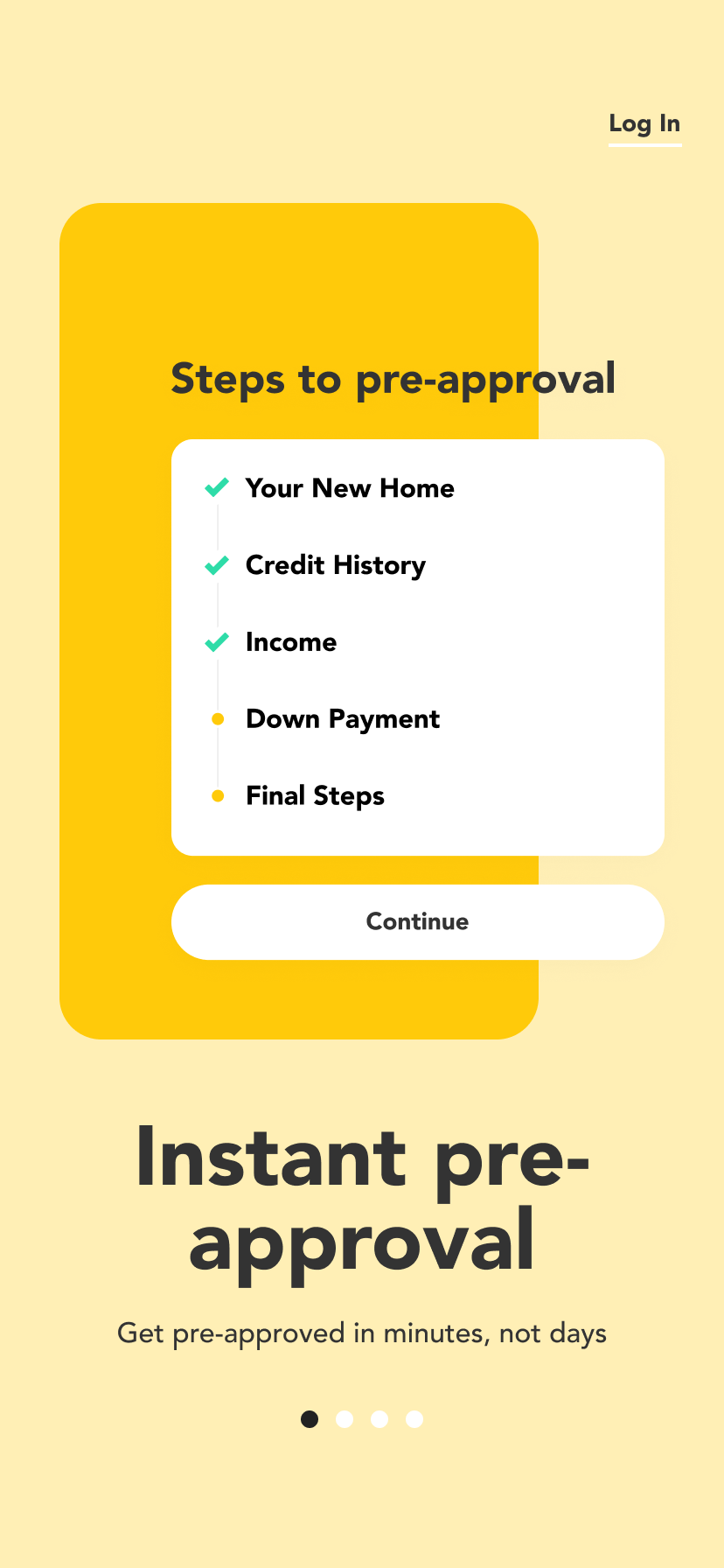Select the third page indicator dot

click(379, 1419)
